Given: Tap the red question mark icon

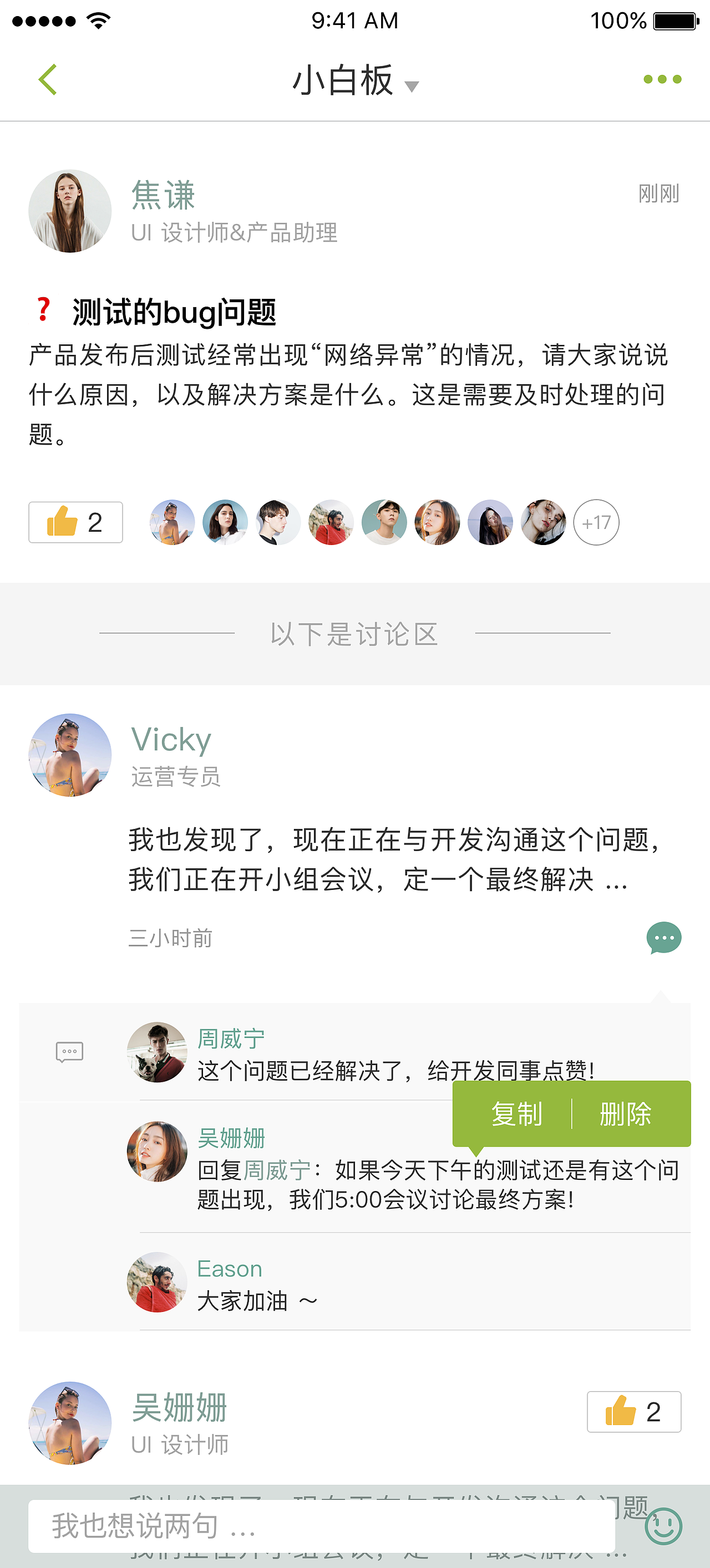Looking at the screenshot, I should coord(42,309).
